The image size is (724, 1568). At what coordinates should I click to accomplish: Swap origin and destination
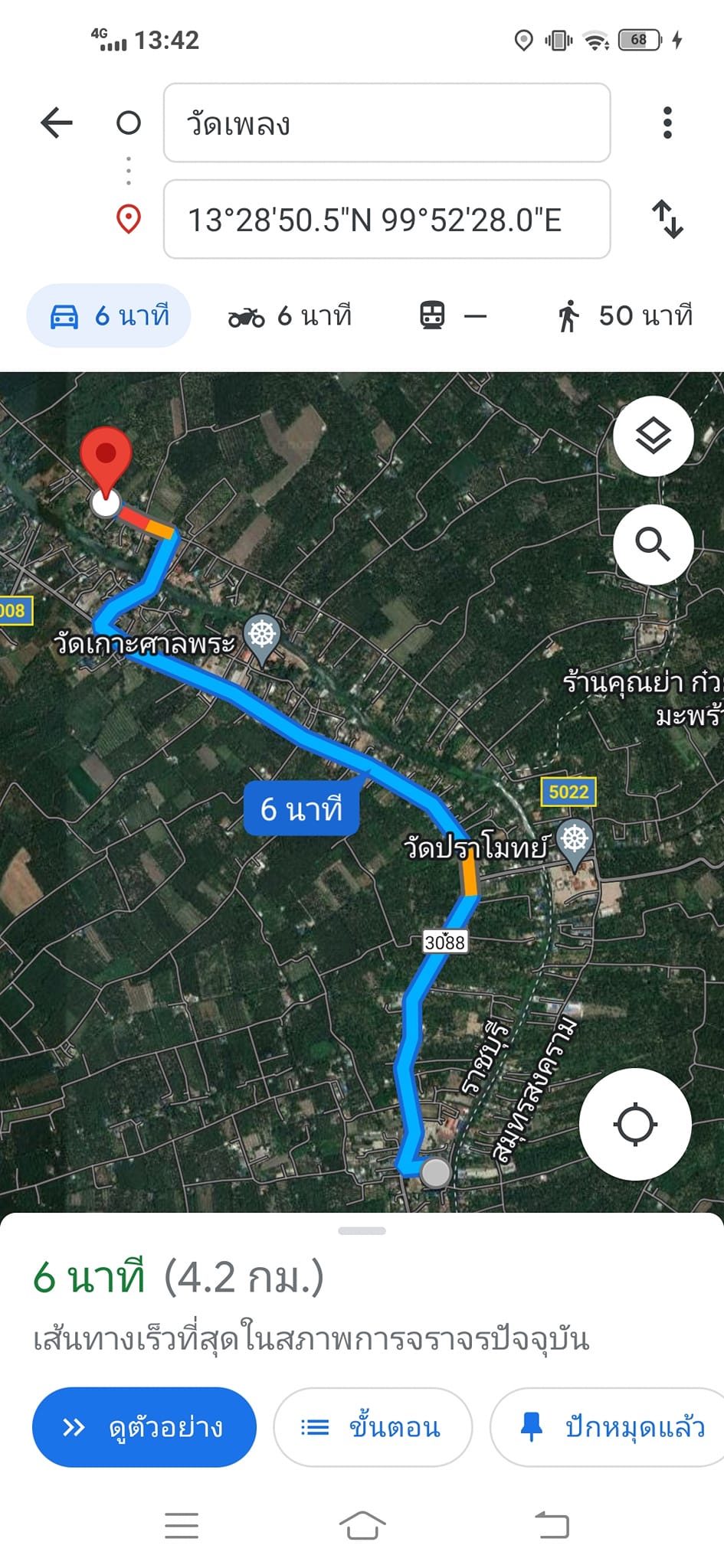coord(667,219)
